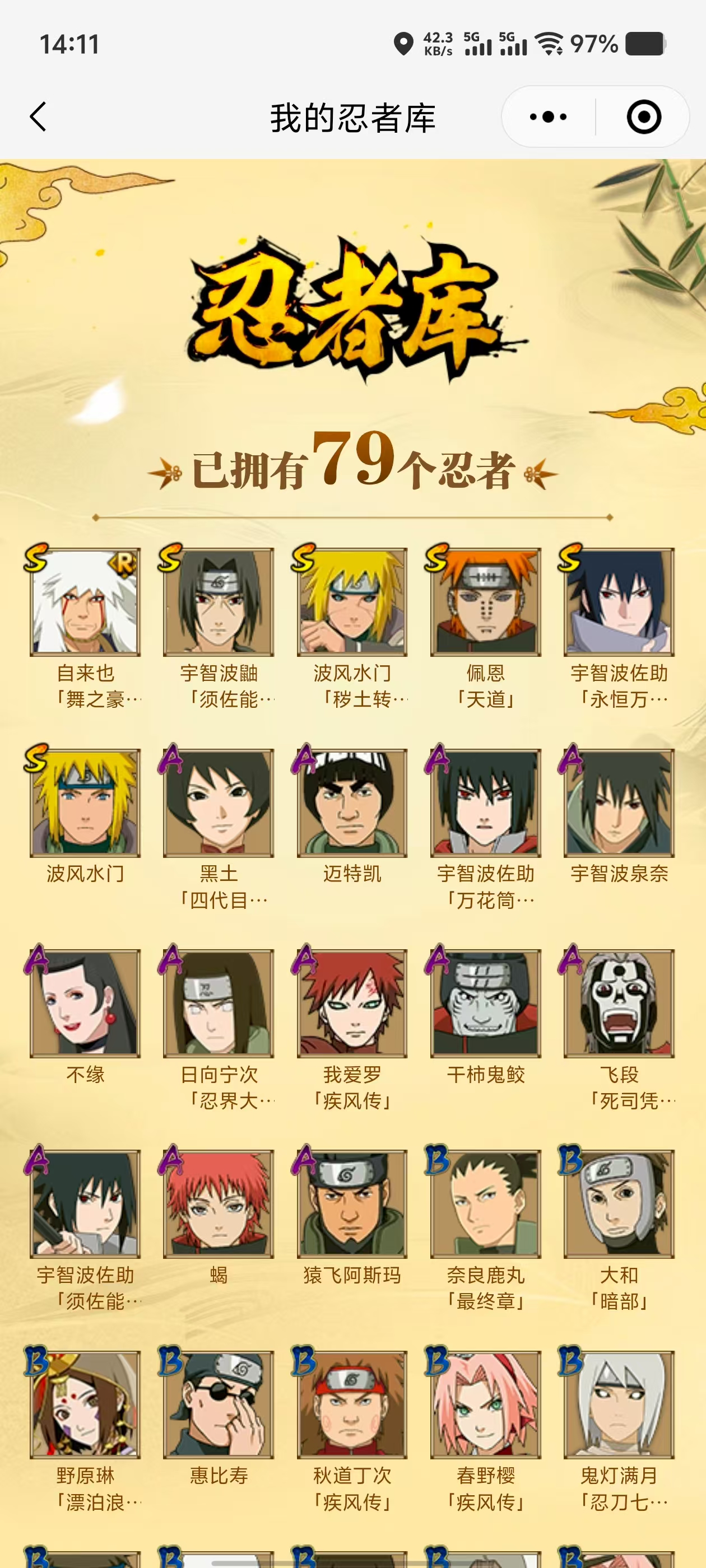Select ninja 不缘
The height and width of the screenshot is (1568, 706).
point(85,1003)
